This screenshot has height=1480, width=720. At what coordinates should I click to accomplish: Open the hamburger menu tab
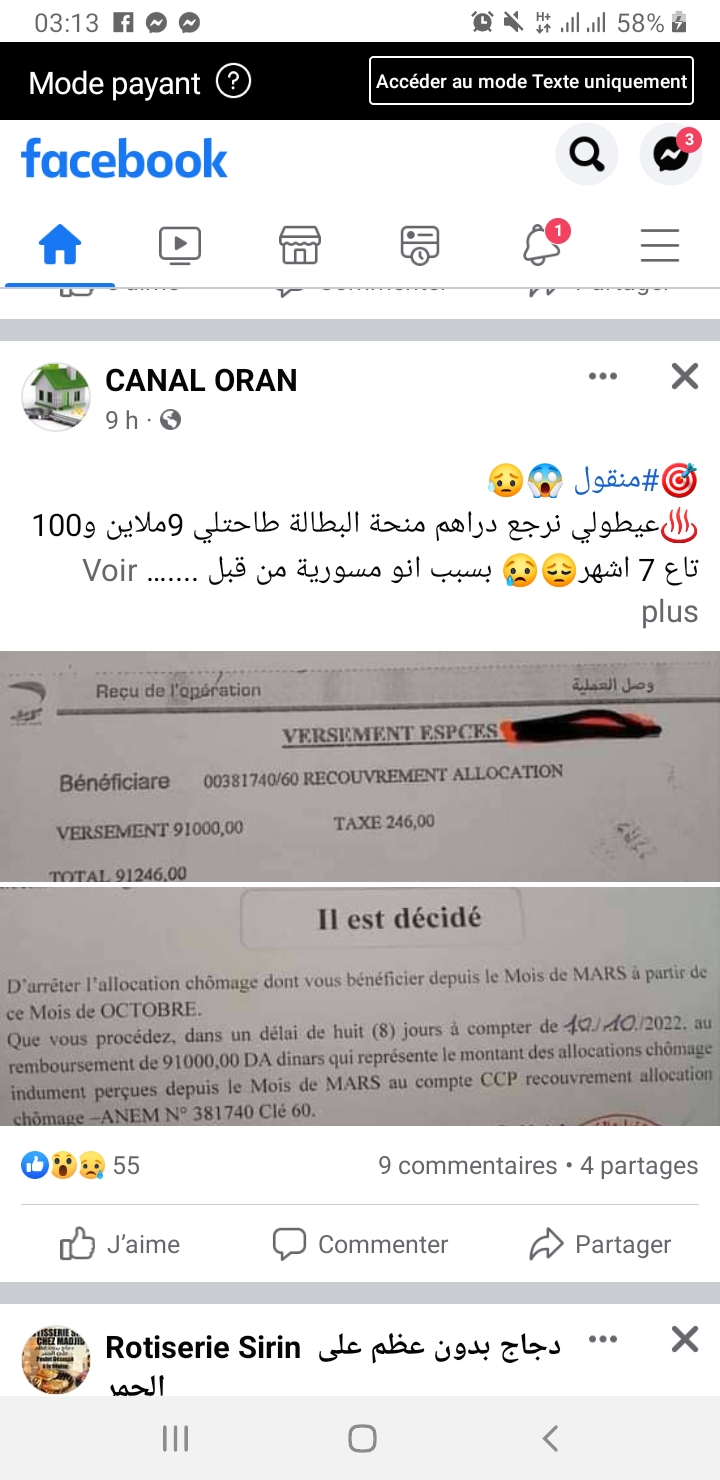pyautogui.click(x=660, y=245)
